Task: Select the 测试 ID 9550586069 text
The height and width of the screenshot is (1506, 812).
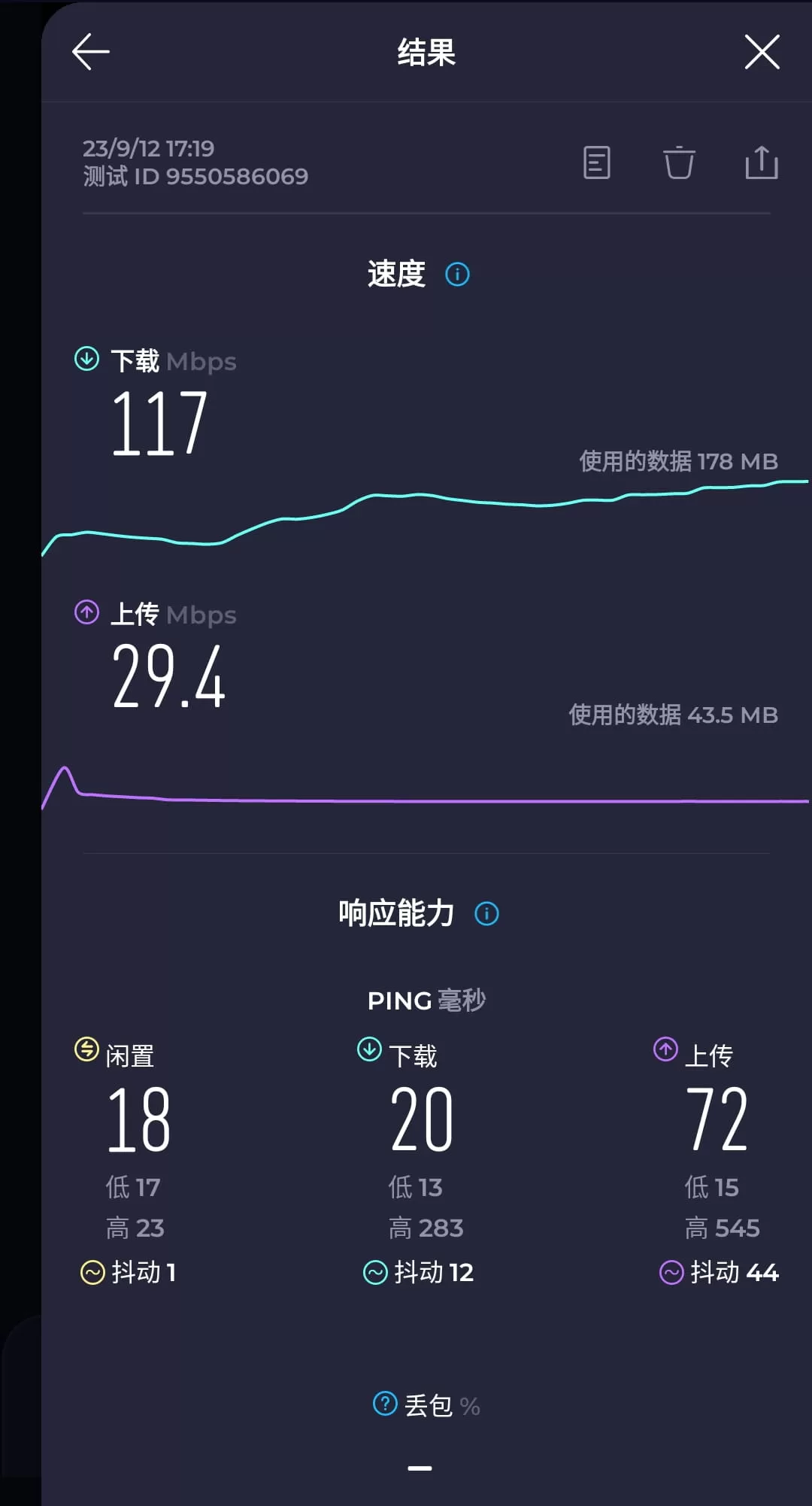Action: tap(195, 175)
